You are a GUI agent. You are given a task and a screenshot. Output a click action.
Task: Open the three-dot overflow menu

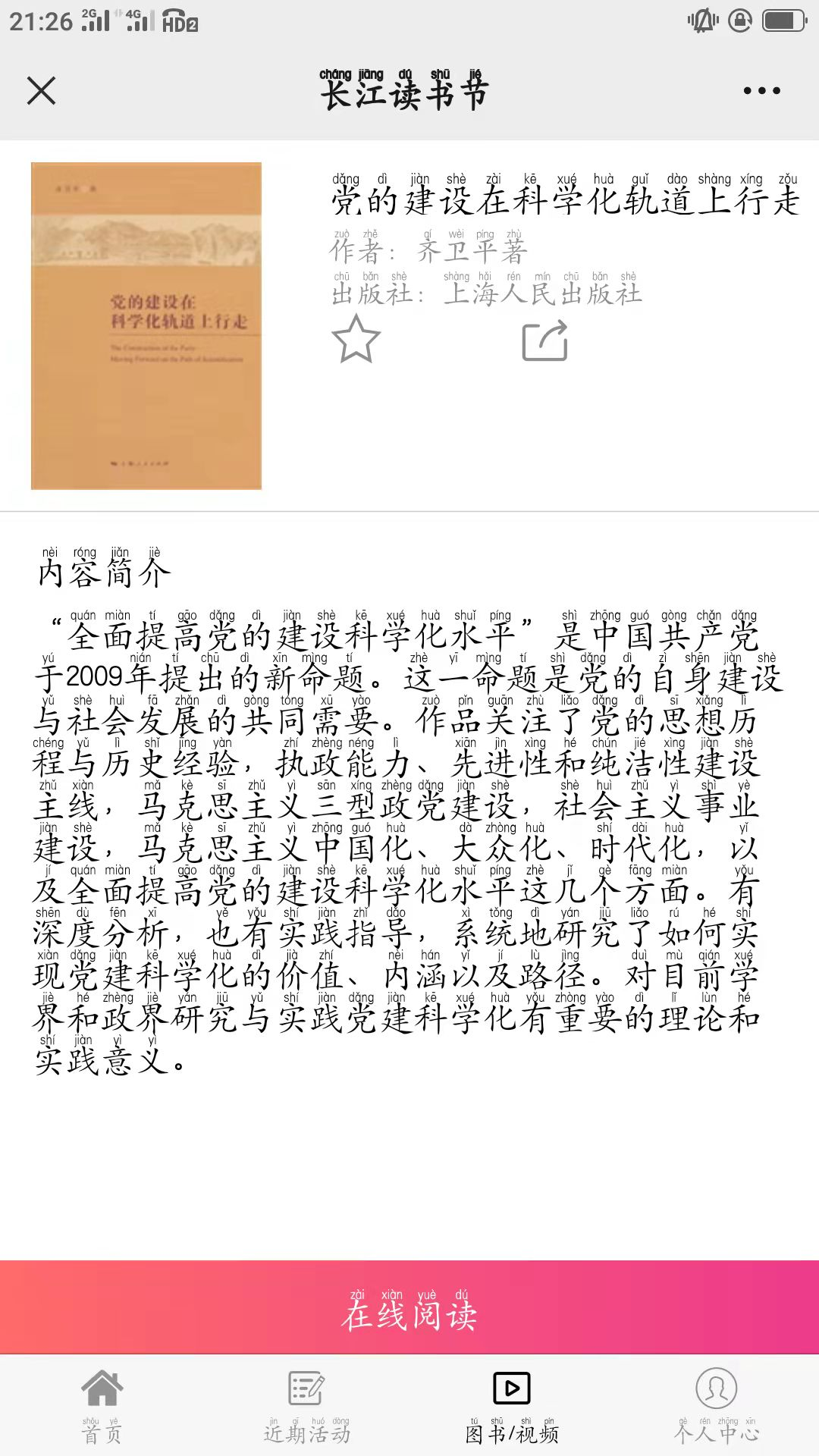click(761, 91)
